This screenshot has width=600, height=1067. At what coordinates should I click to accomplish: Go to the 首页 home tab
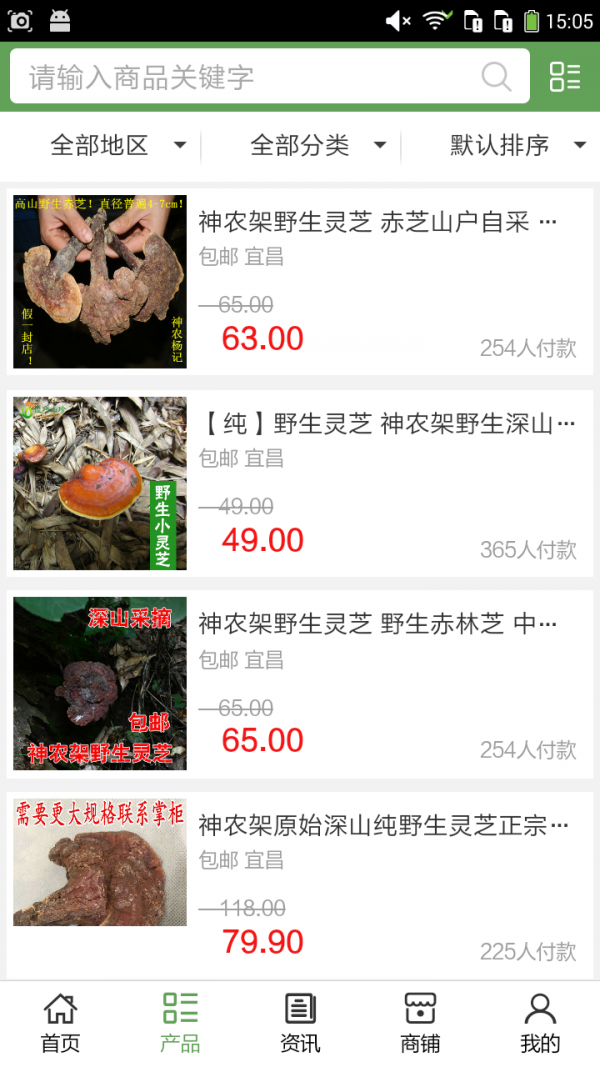coord(60,1023)
